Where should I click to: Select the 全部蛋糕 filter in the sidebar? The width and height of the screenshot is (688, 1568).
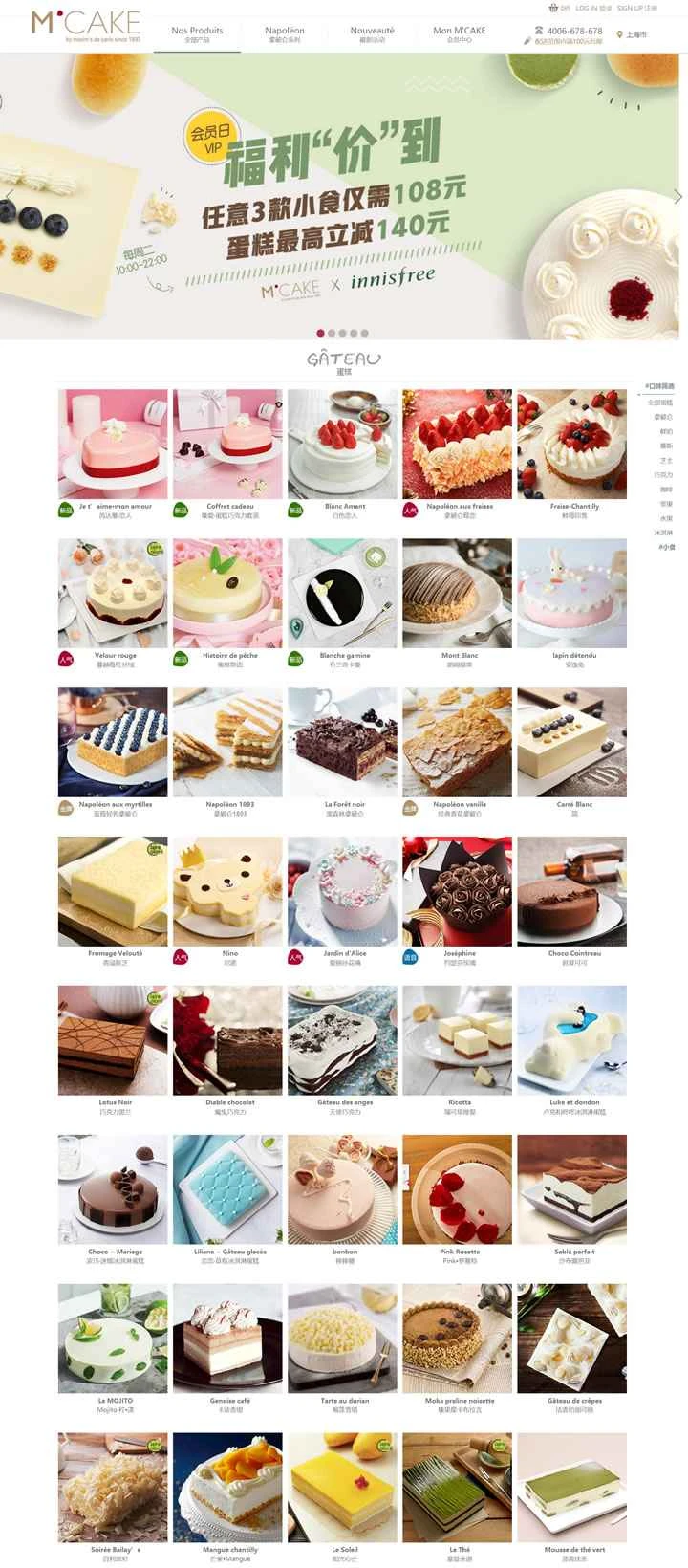click(660, 403)
